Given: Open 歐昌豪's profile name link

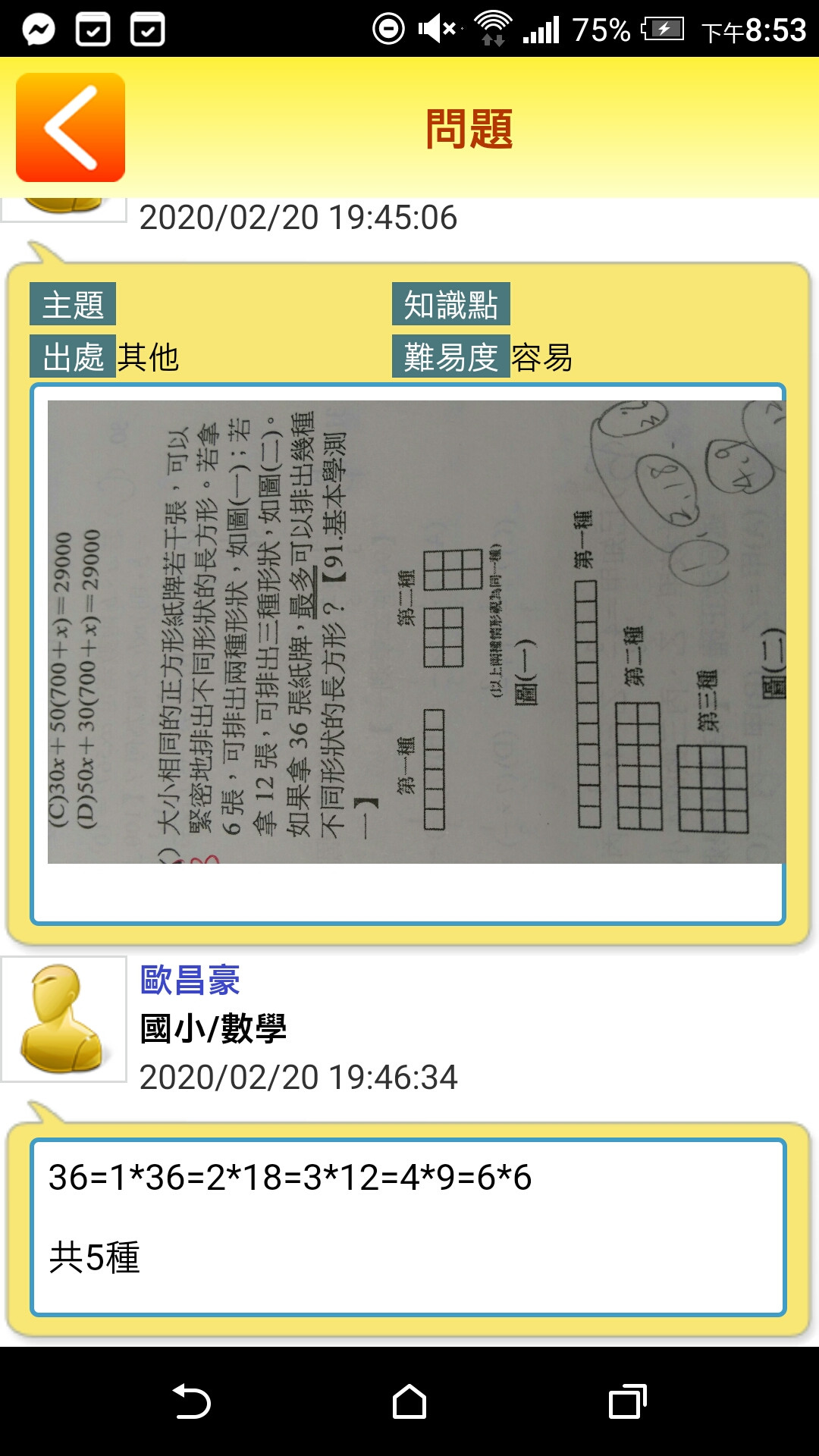Looking at the screenshot, I should click(190, 980).
